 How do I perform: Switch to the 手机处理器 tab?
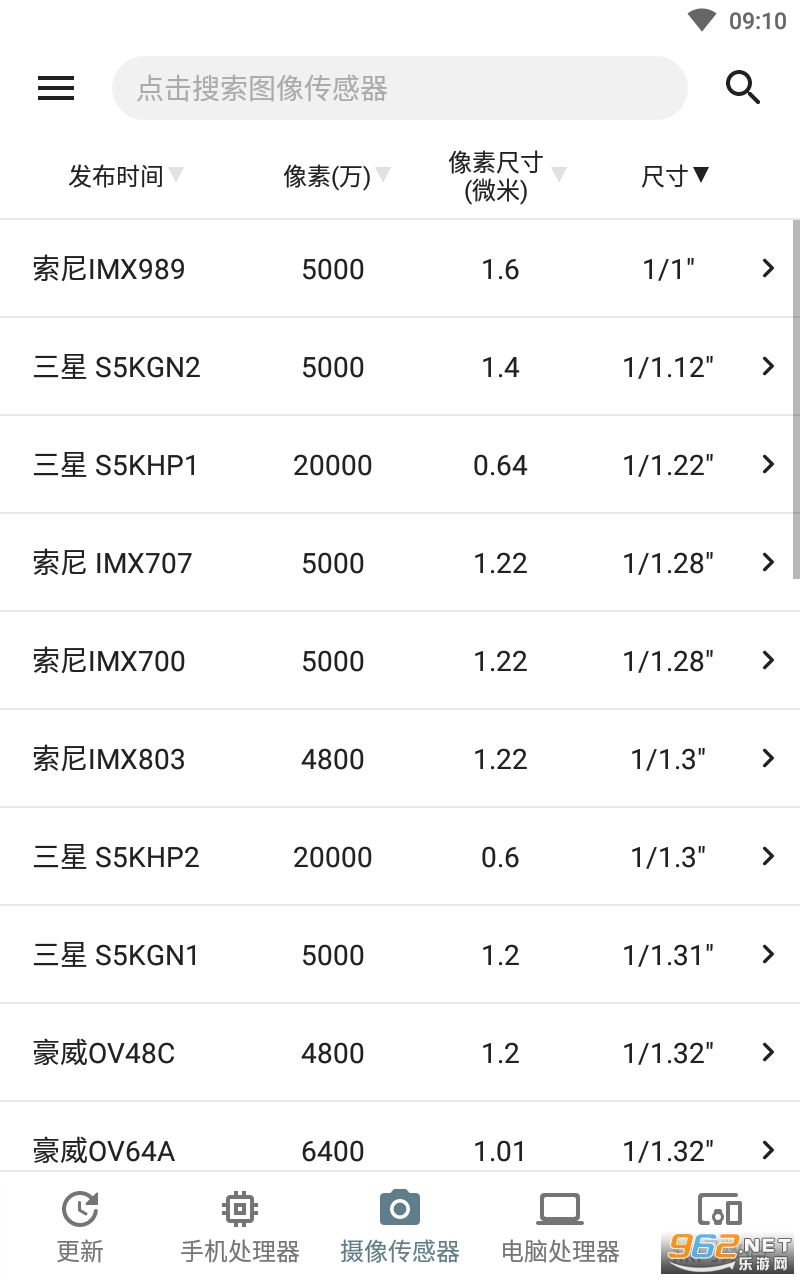240,1228
